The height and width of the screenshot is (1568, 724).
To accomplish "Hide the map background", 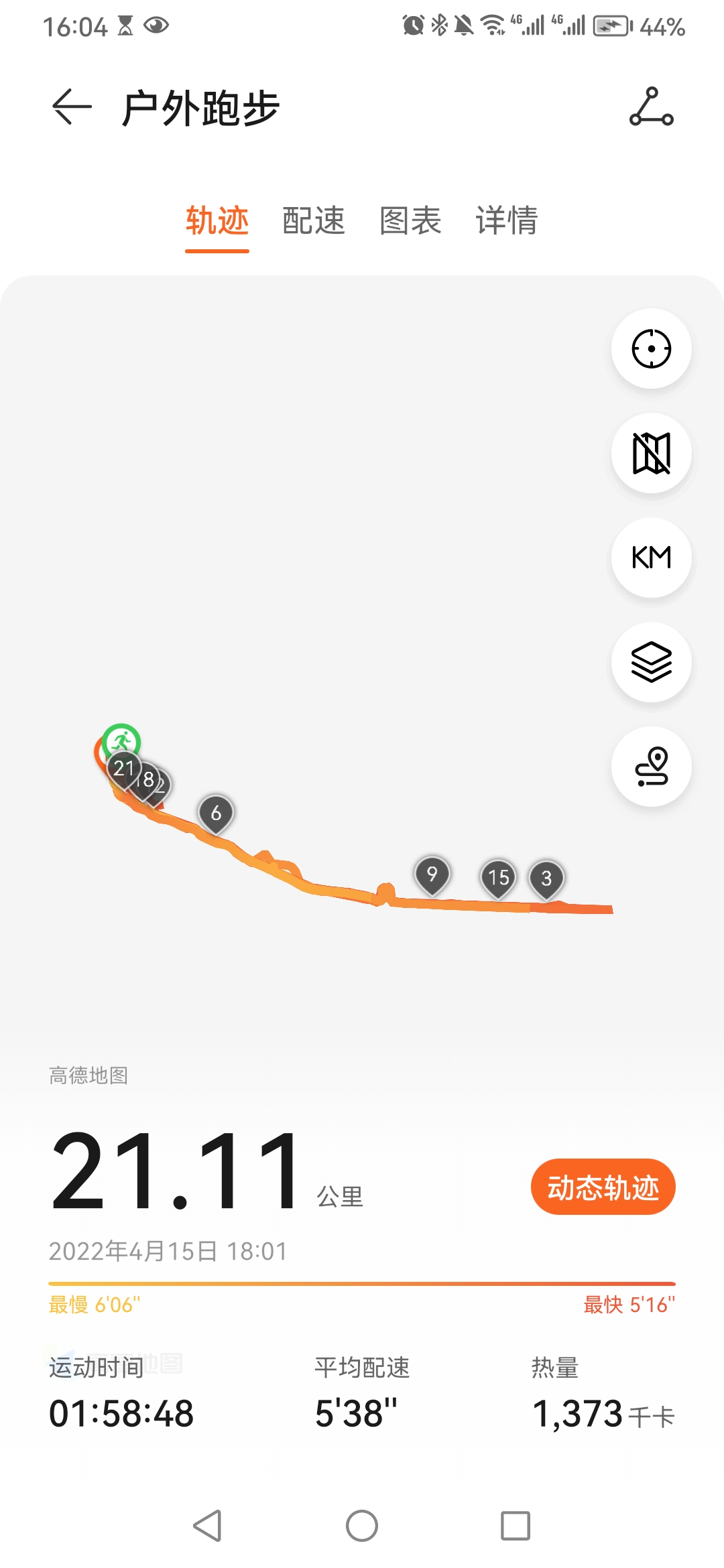I will [652, 453].
